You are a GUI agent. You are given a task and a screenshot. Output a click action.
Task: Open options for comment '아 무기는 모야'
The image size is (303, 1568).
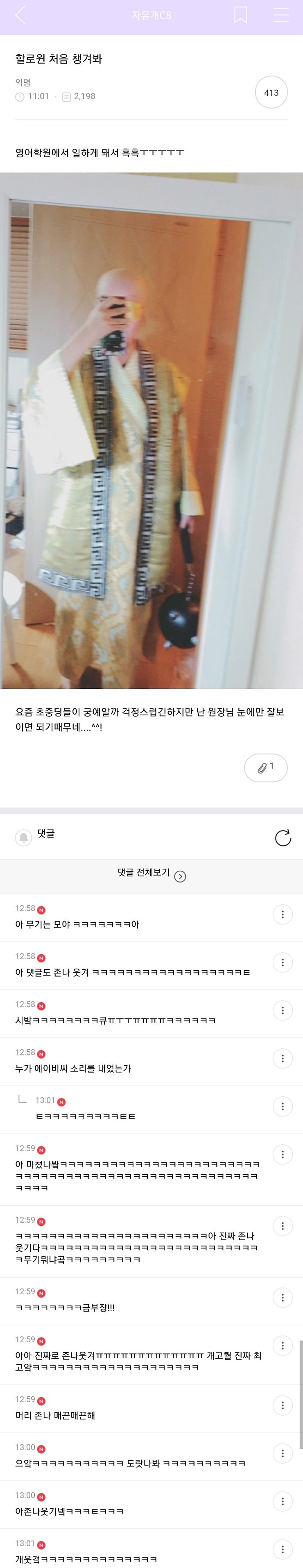[282, 914]
